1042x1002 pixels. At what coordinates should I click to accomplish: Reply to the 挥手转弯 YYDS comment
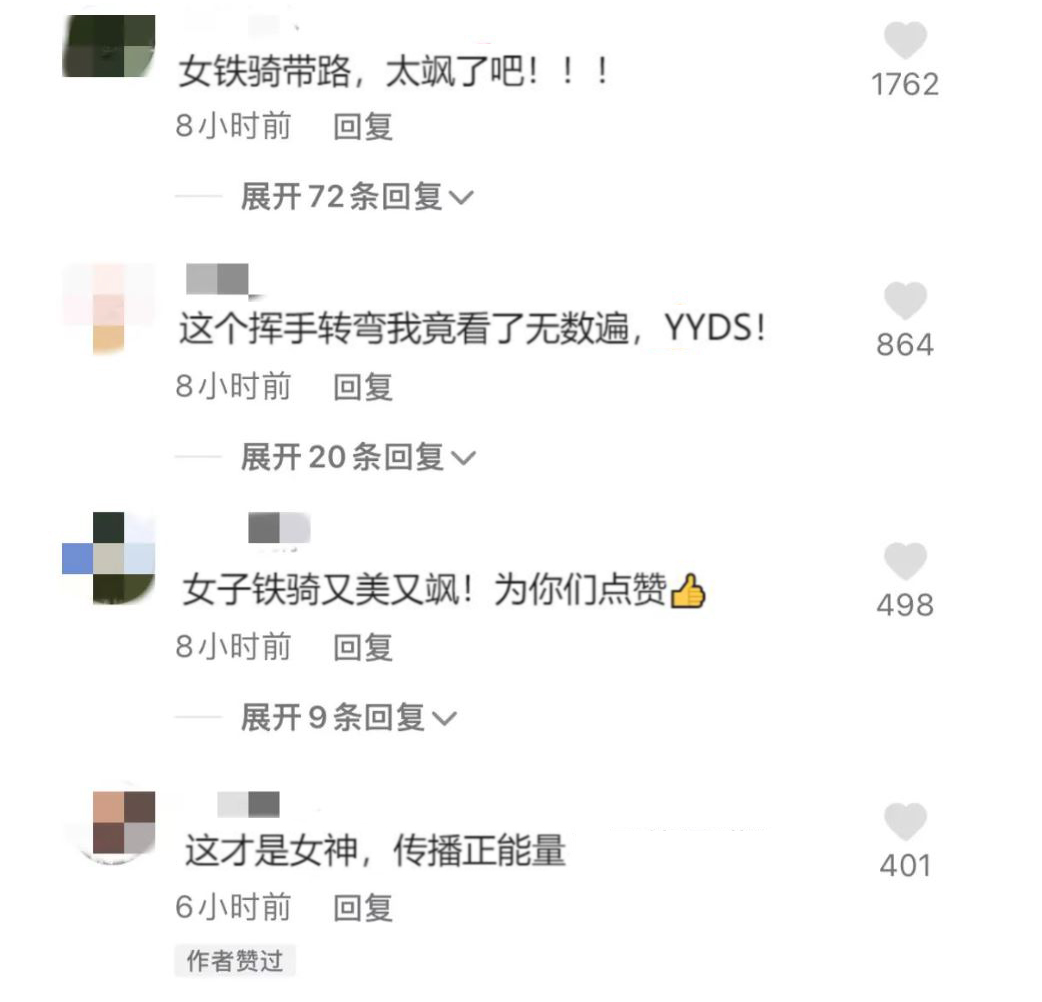(x=363, y=387)
